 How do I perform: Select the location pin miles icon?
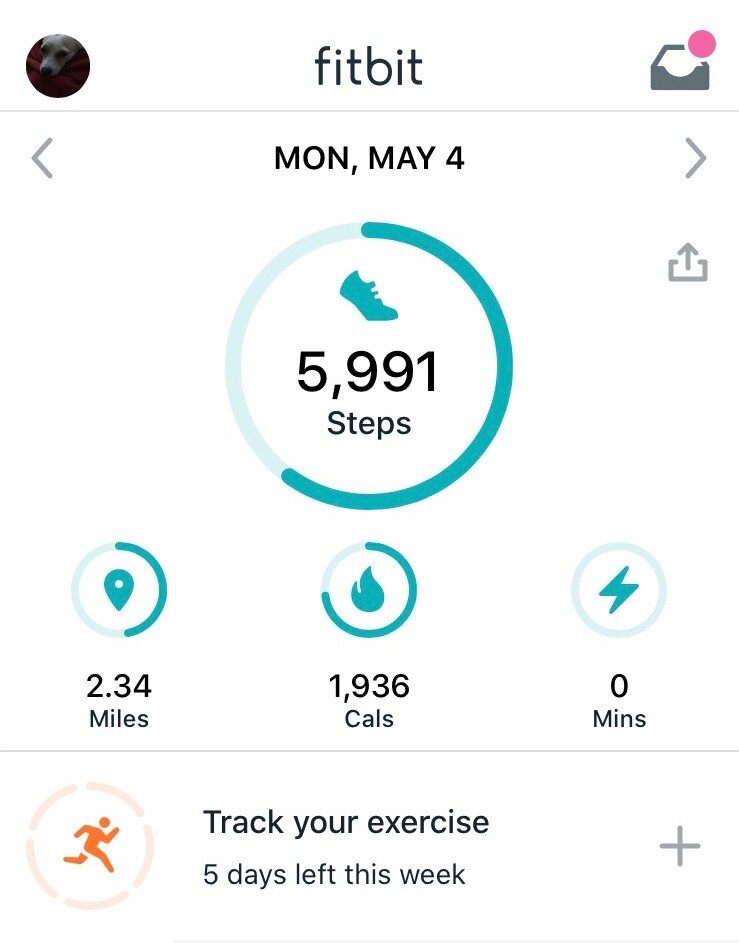tap(118, 589)
